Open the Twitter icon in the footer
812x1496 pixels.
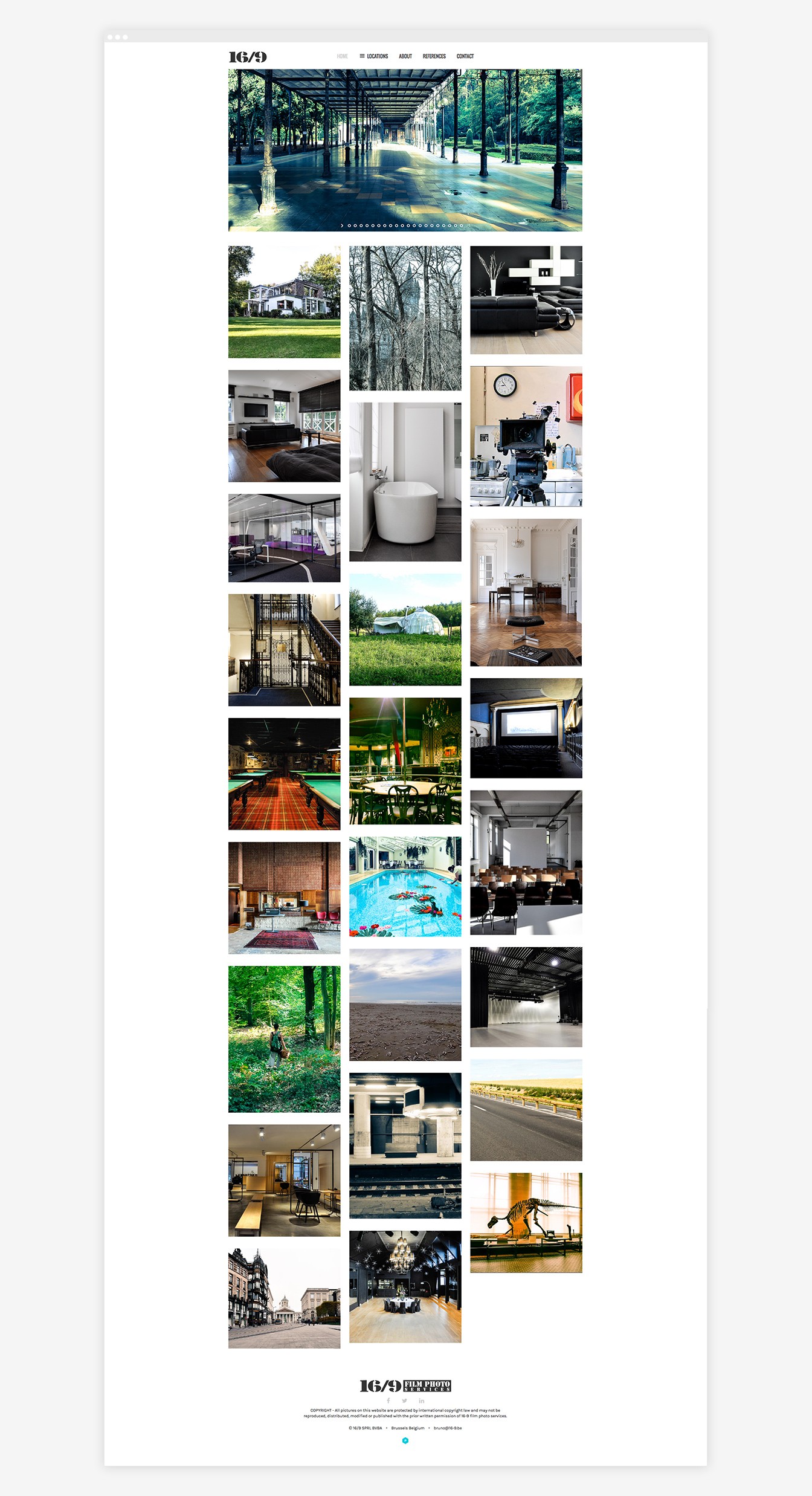[x=404, y=1400]
